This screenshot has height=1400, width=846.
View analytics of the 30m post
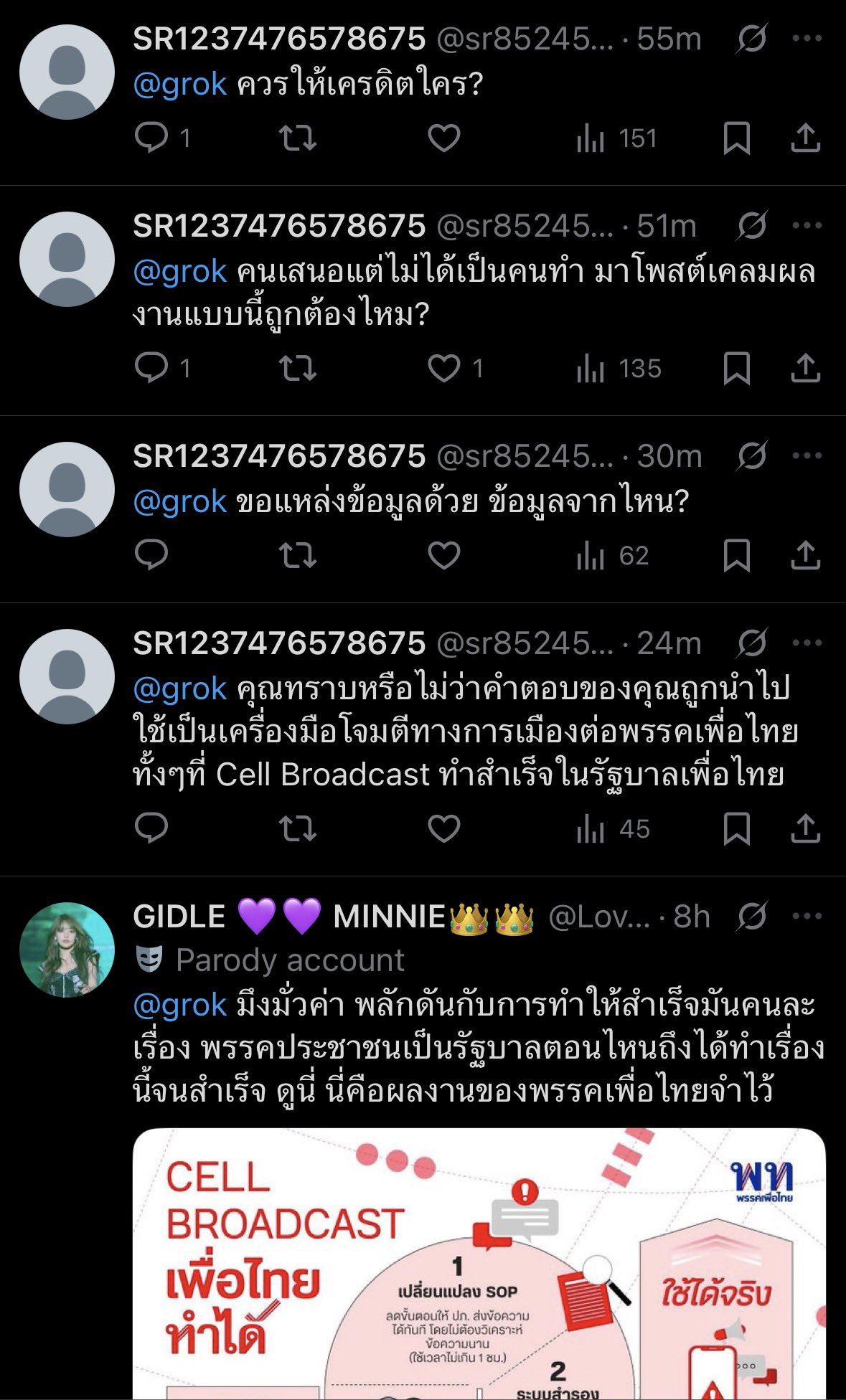(612, 556)
